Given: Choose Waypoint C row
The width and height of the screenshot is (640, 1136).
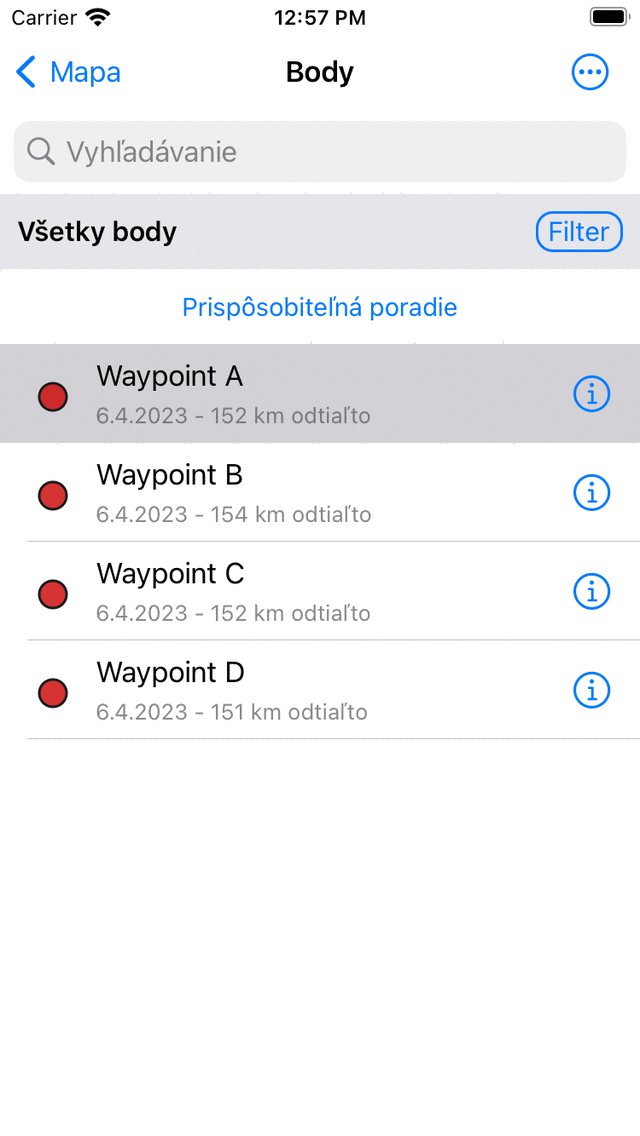Looking at the screenshot, I should pos(300,592).
